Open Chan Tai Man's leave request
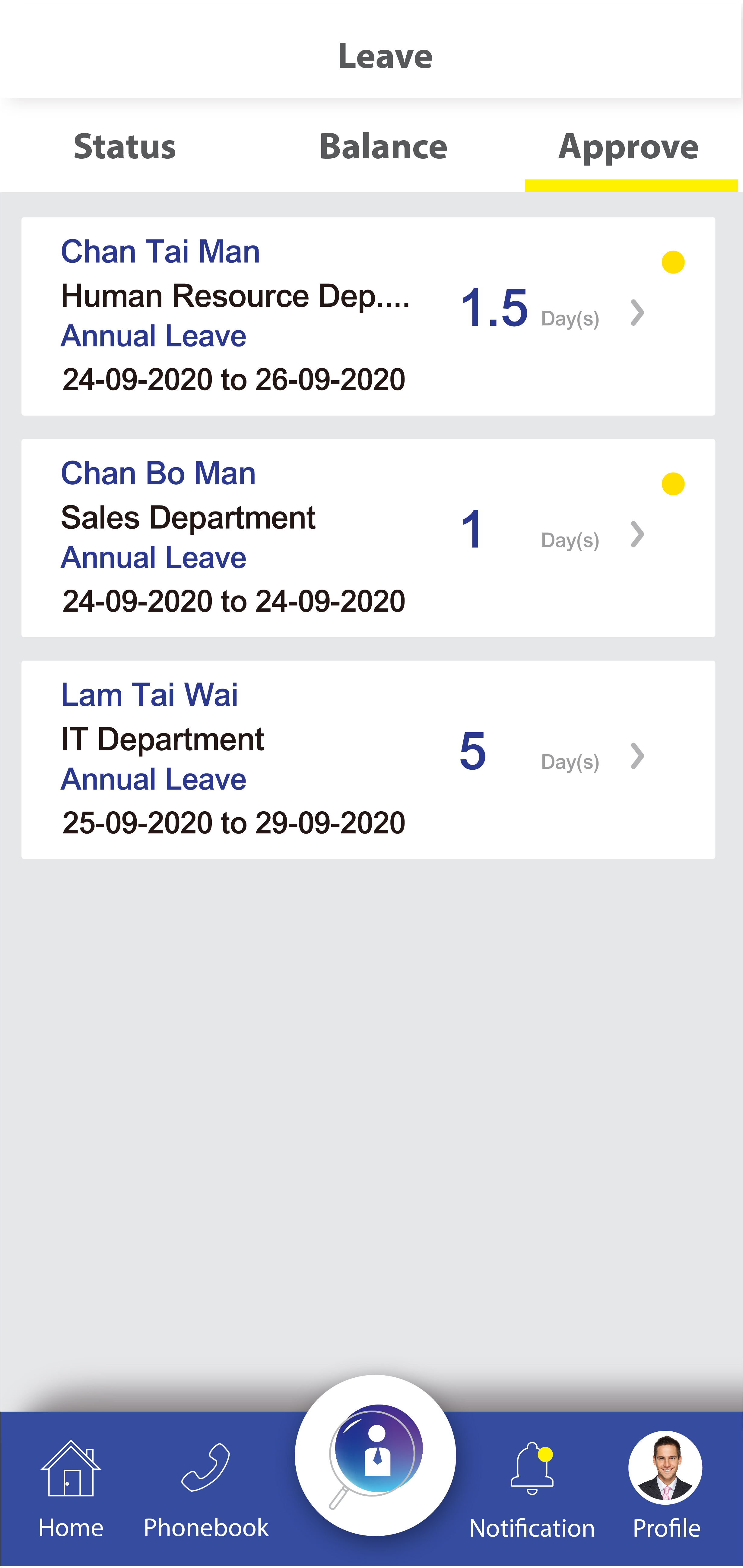This screenshot has height=1568, width=743. [x=368, y=316]
